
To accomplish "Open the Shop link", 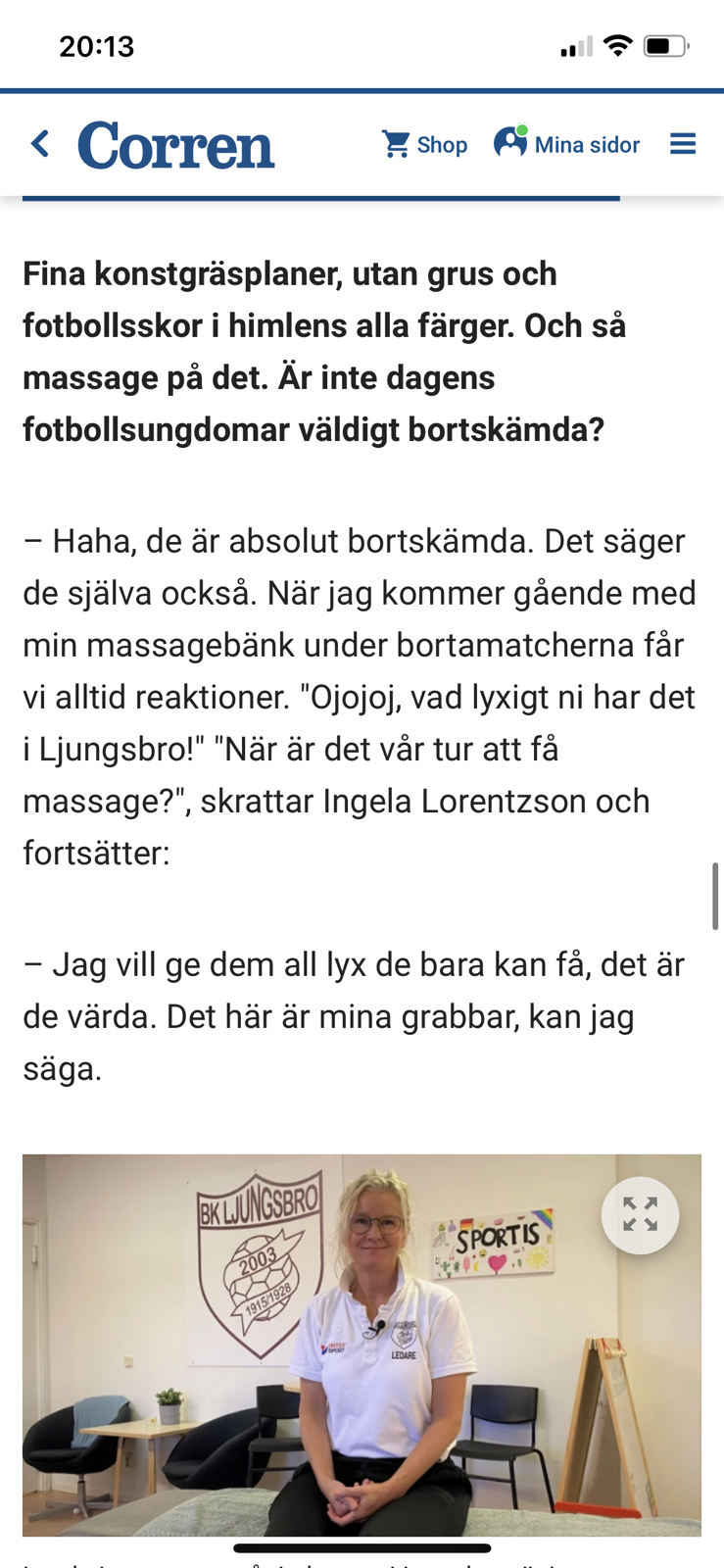I will (424, 145).
